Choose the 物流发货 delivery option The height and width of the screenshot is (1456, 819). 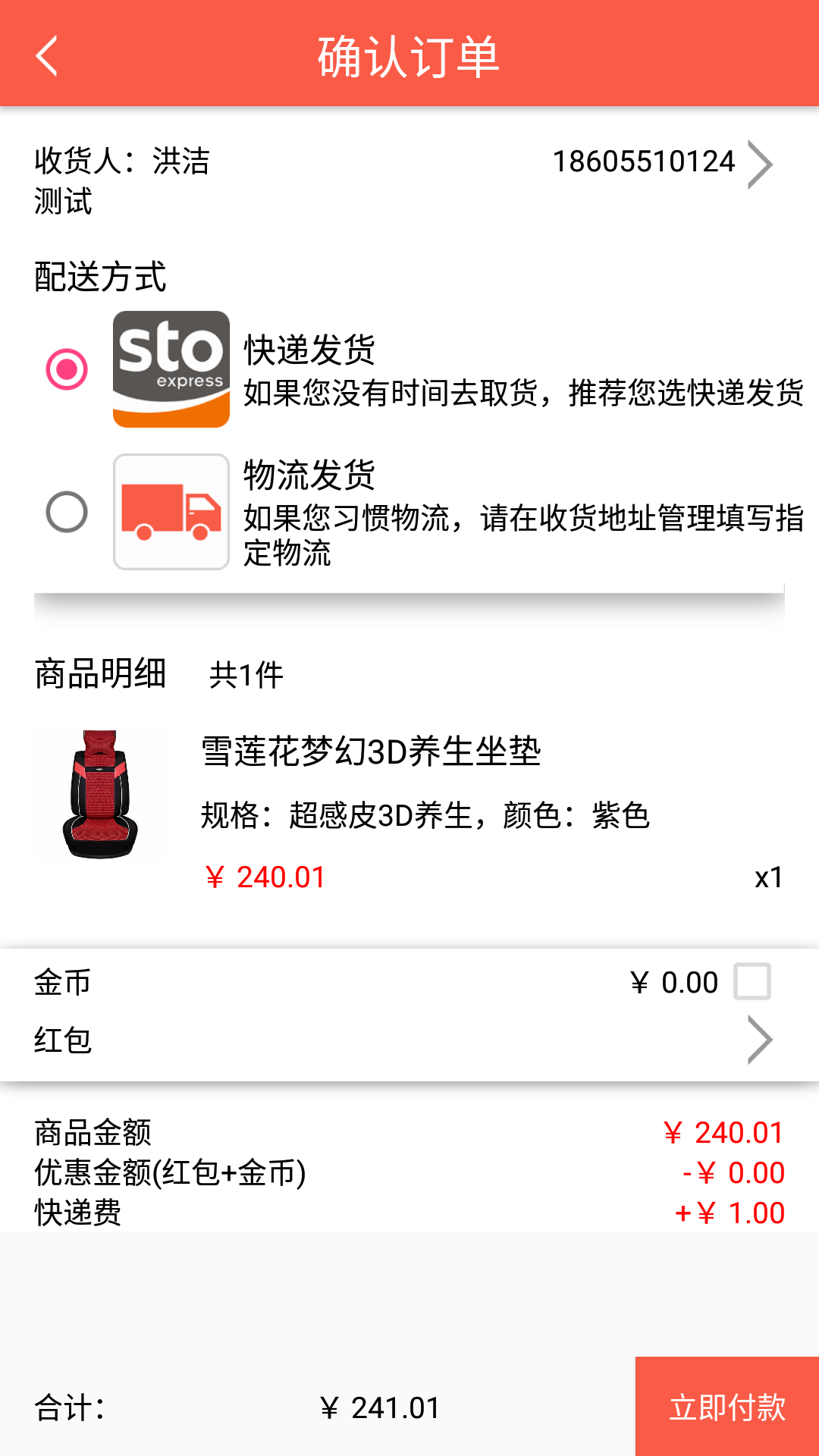(x=67, y=512)
